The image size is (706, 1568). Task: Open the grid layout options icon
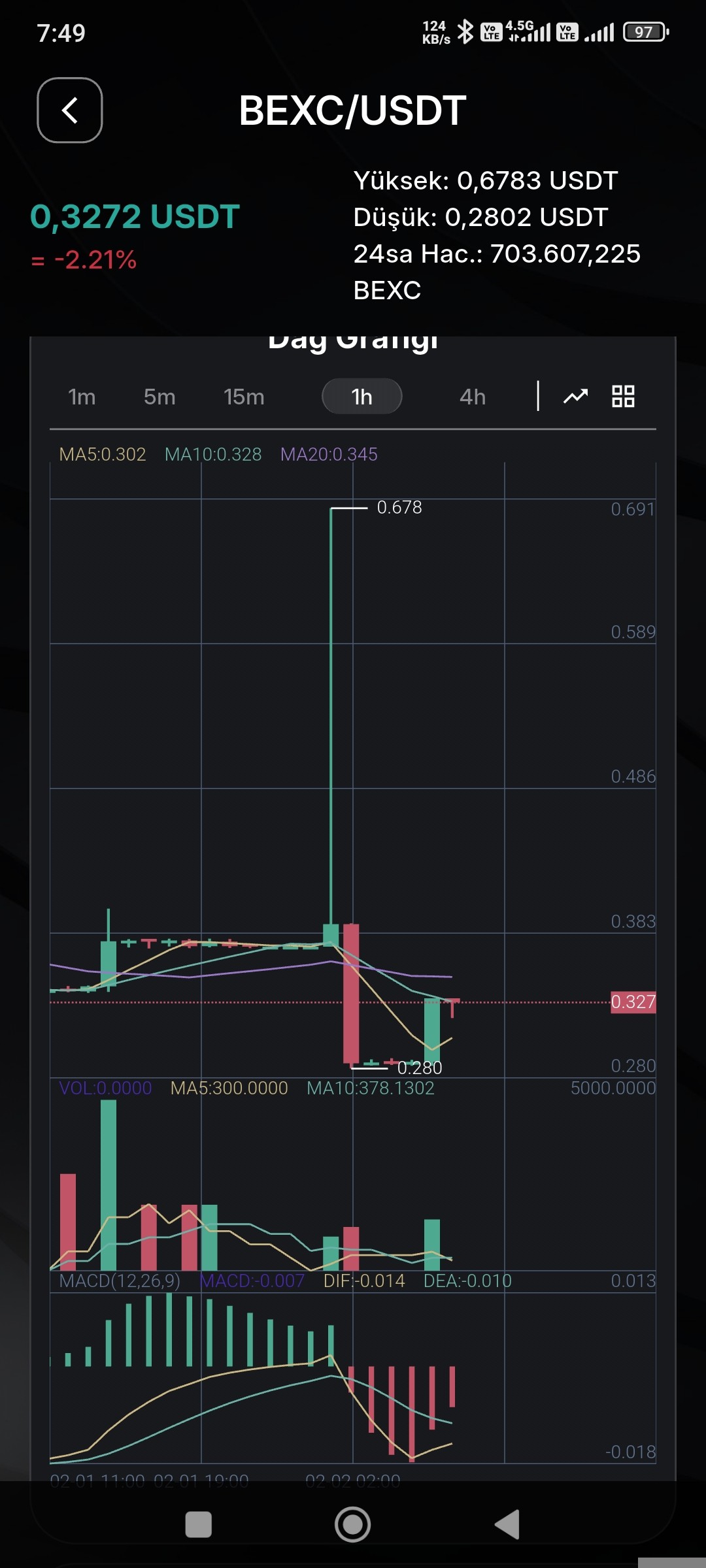click(623, 396)
